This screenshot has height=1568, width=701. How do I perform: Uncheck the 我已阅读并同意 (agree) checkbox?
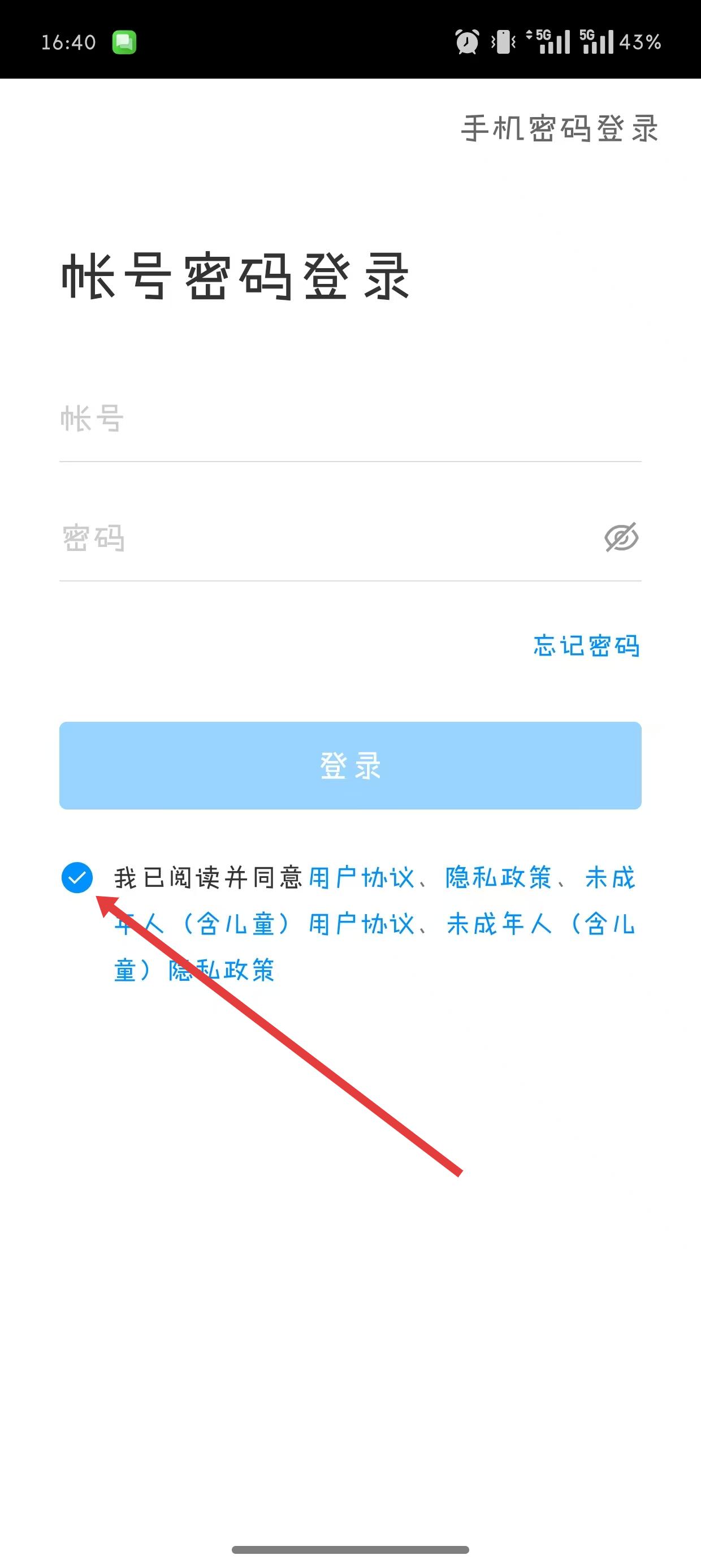pyautogui.click(x=77, y=877)
